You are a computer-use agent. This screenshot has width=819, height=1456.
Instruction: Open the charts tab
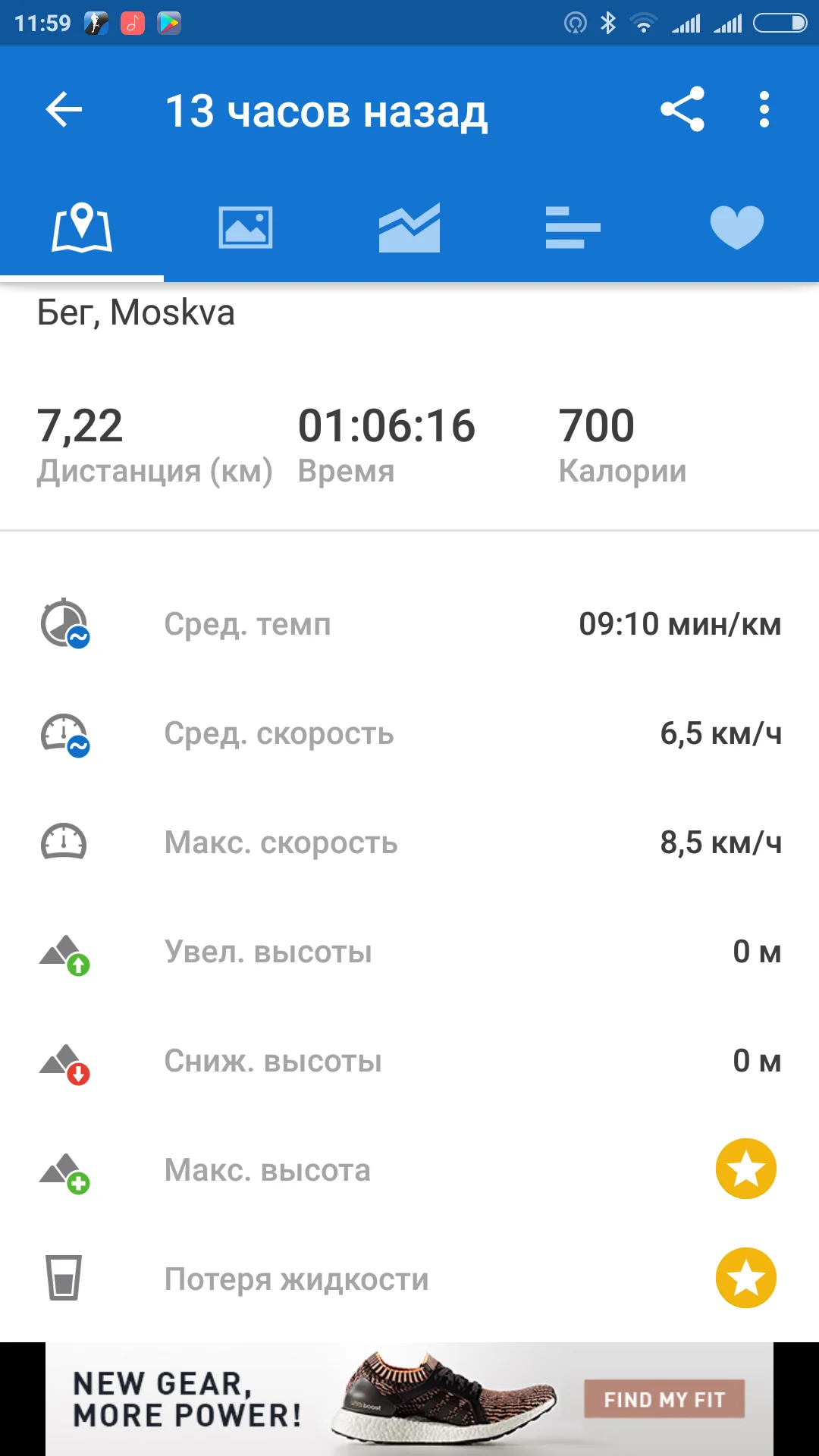click(409, 227)
